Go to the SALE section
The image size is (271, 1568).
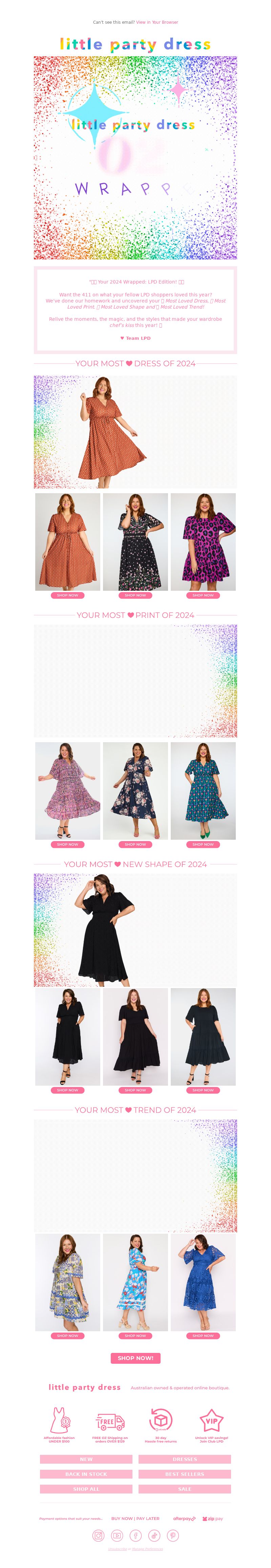[x=185, y=1489]
